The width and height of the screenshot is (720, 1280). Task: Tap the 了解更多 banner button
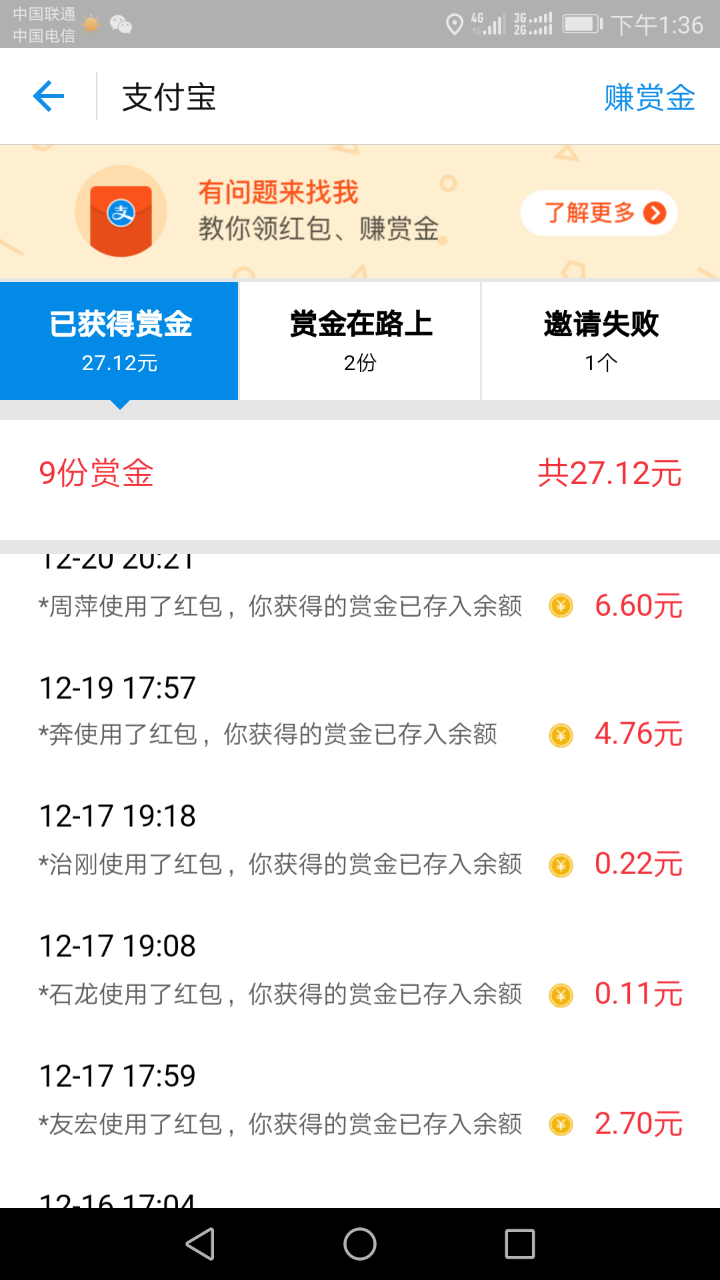click(x=598, y=213)
